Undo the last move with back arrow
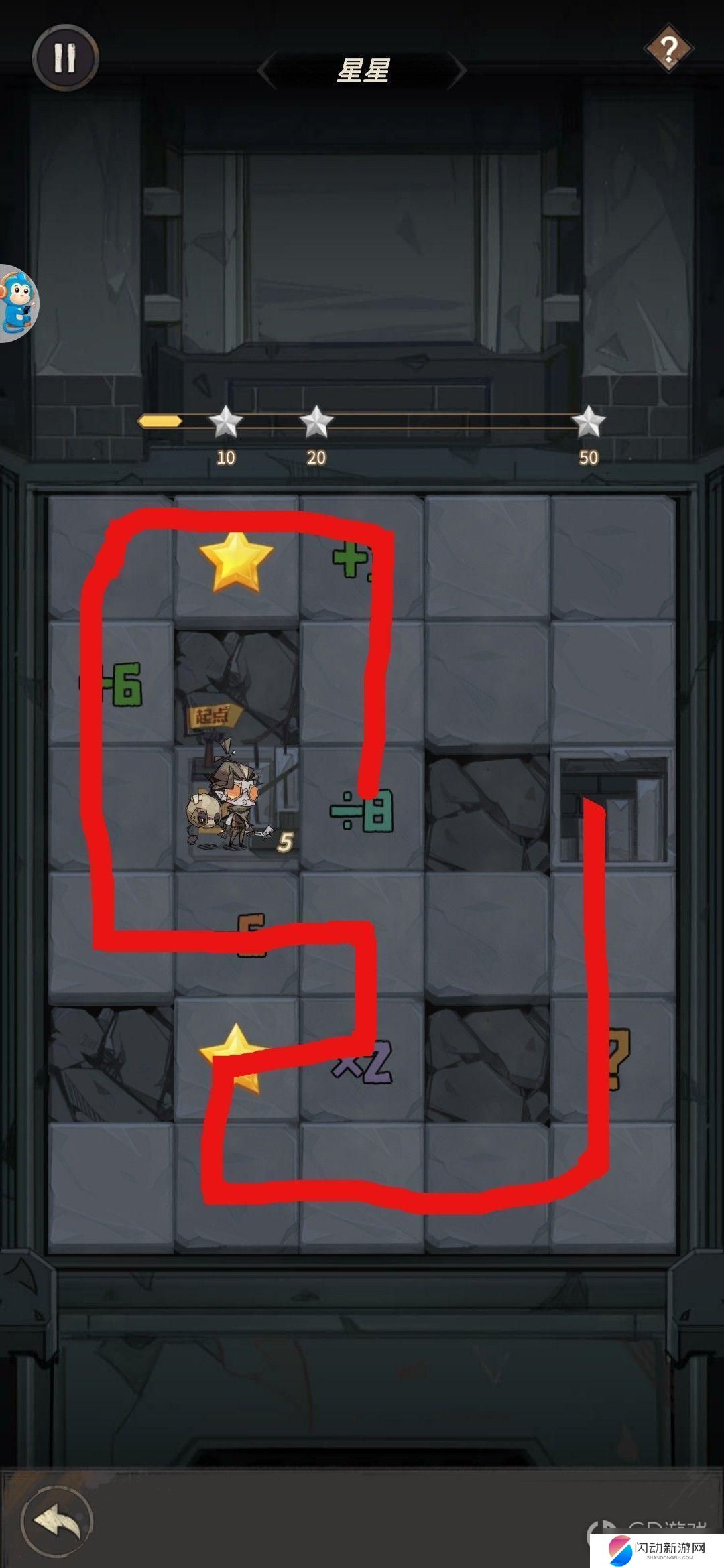724x1568 pixels. [56, 1521]
